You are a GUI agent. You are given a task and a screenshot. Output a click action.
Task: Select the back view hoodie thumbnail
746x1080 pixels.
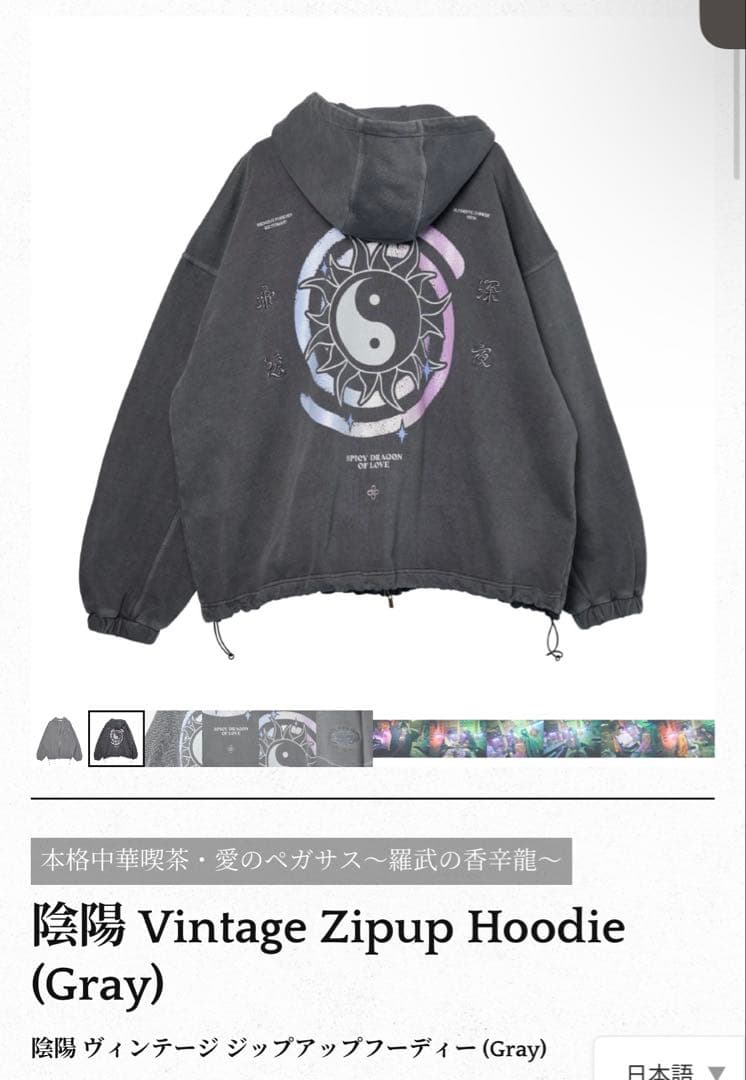click(x=117, y=739)
